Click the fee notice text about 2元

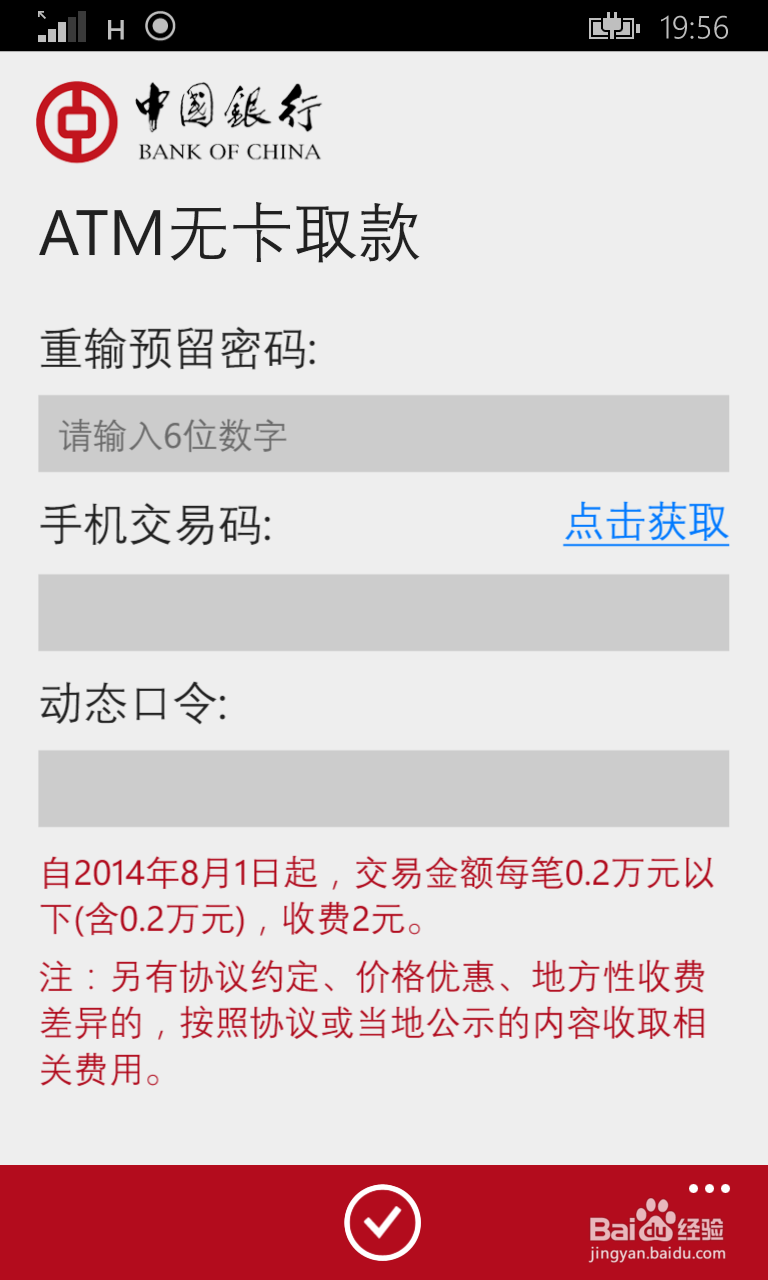point(380,895)
